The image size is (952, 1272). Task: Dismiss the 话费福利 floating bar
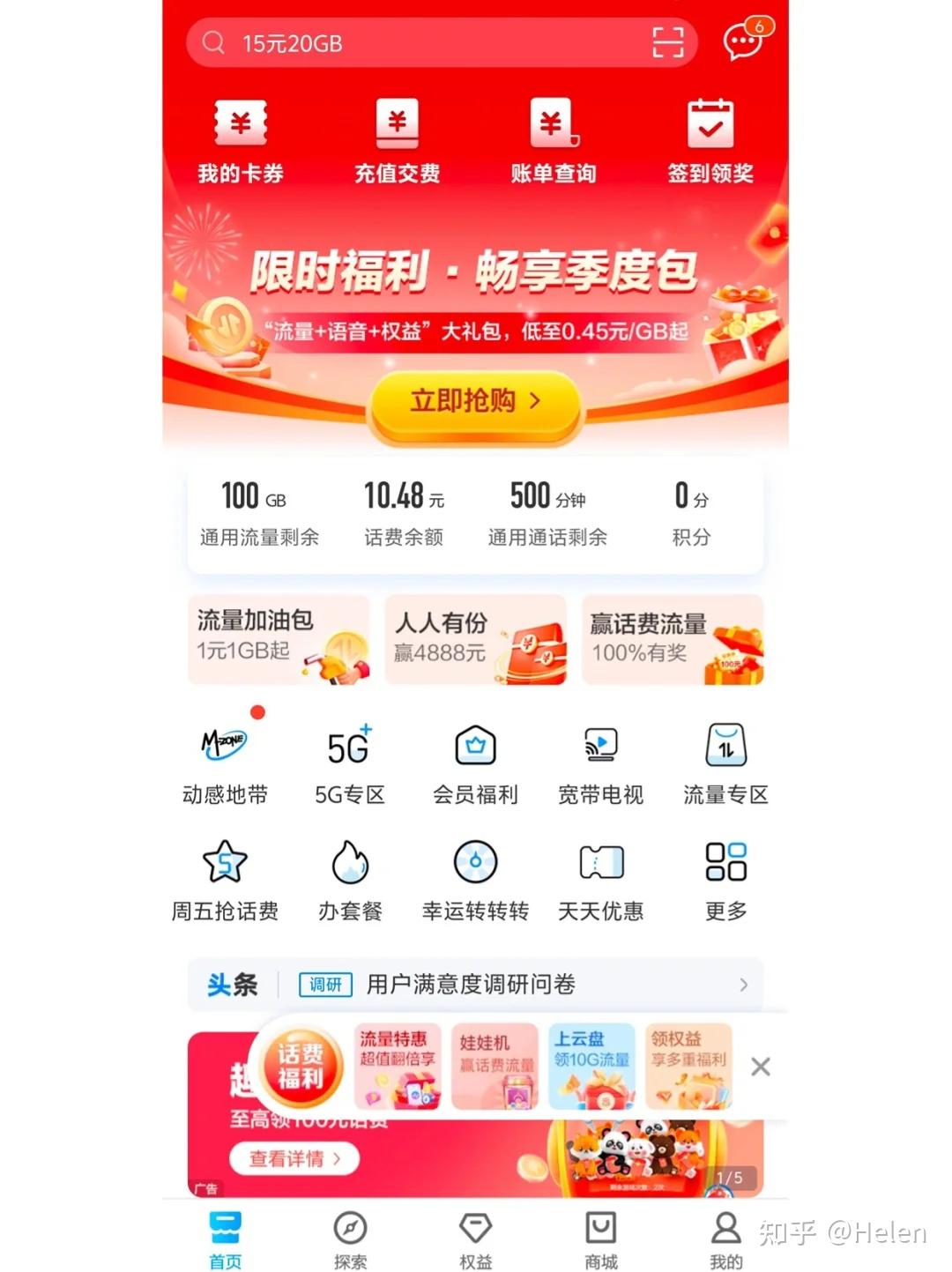click(x=761, y=1067)
